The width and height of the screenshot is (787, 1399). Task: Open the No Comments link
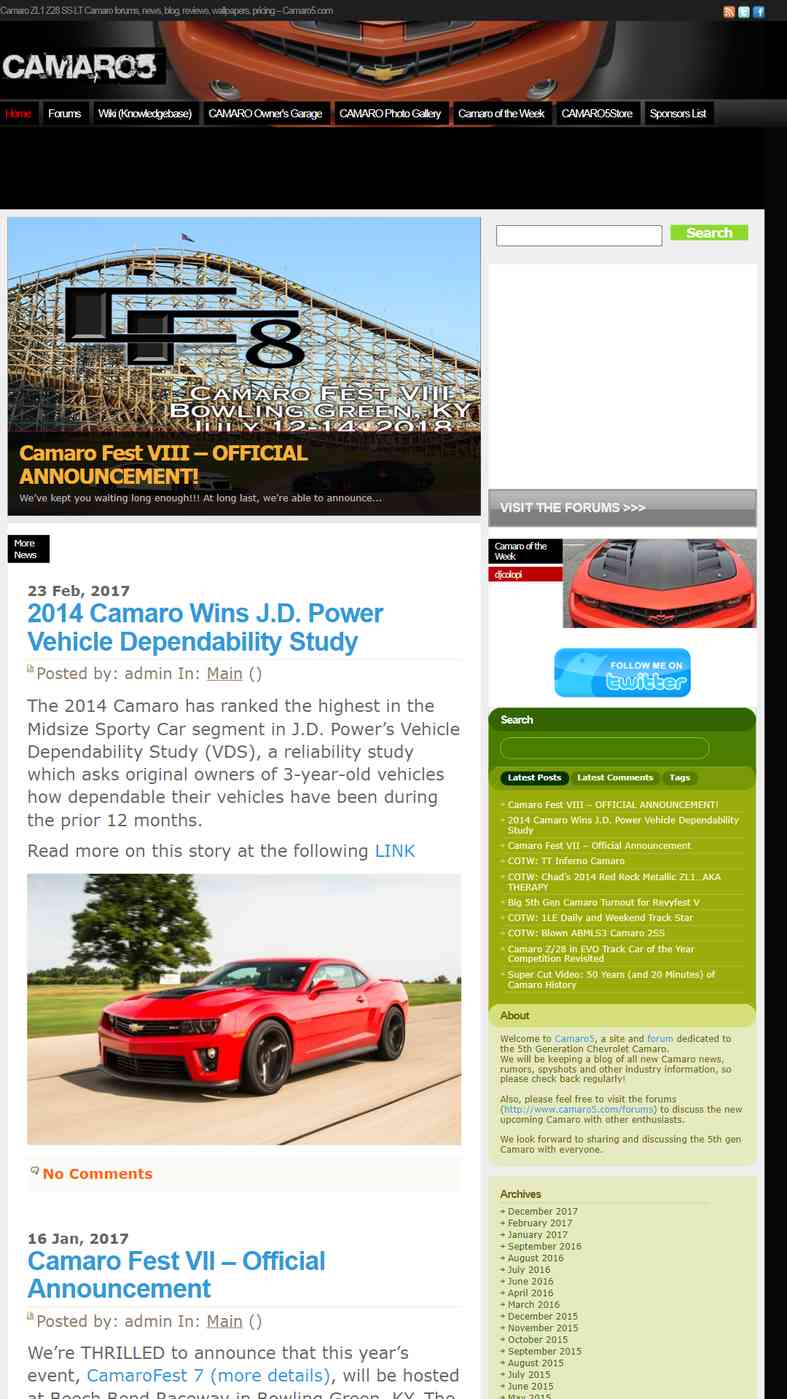(x=97, y=1174)
